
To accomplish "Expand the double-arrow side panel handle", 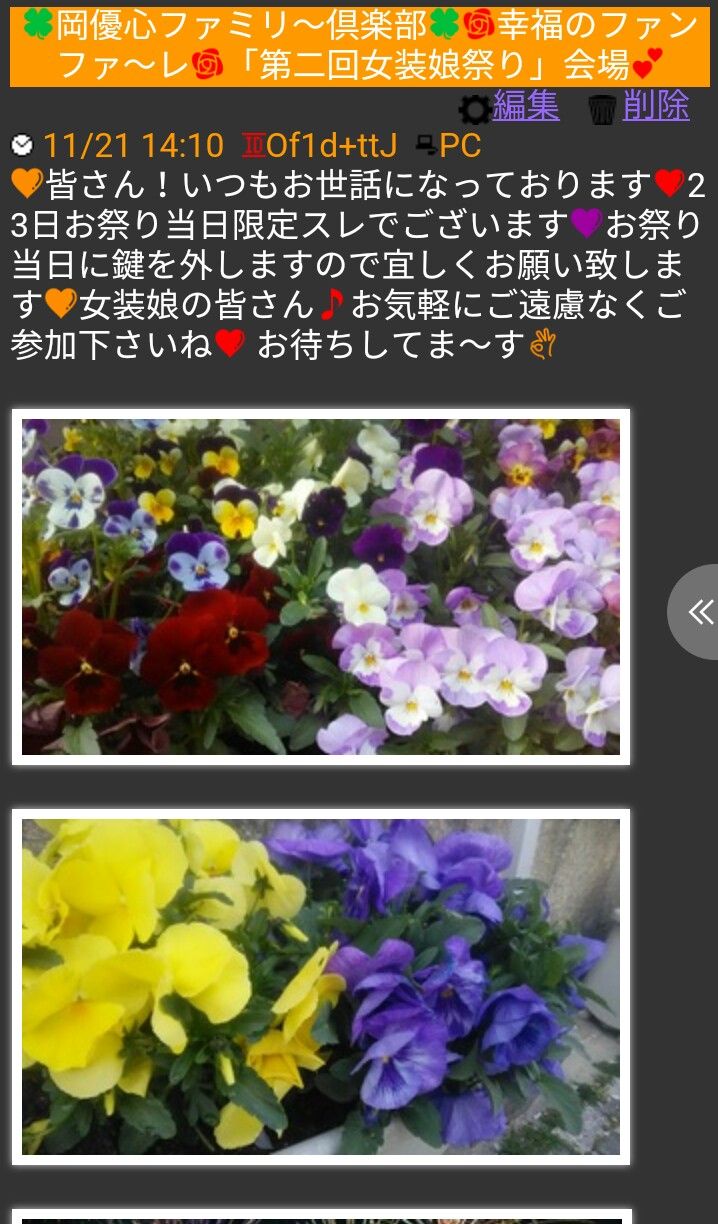I will [x=696, y=612].
